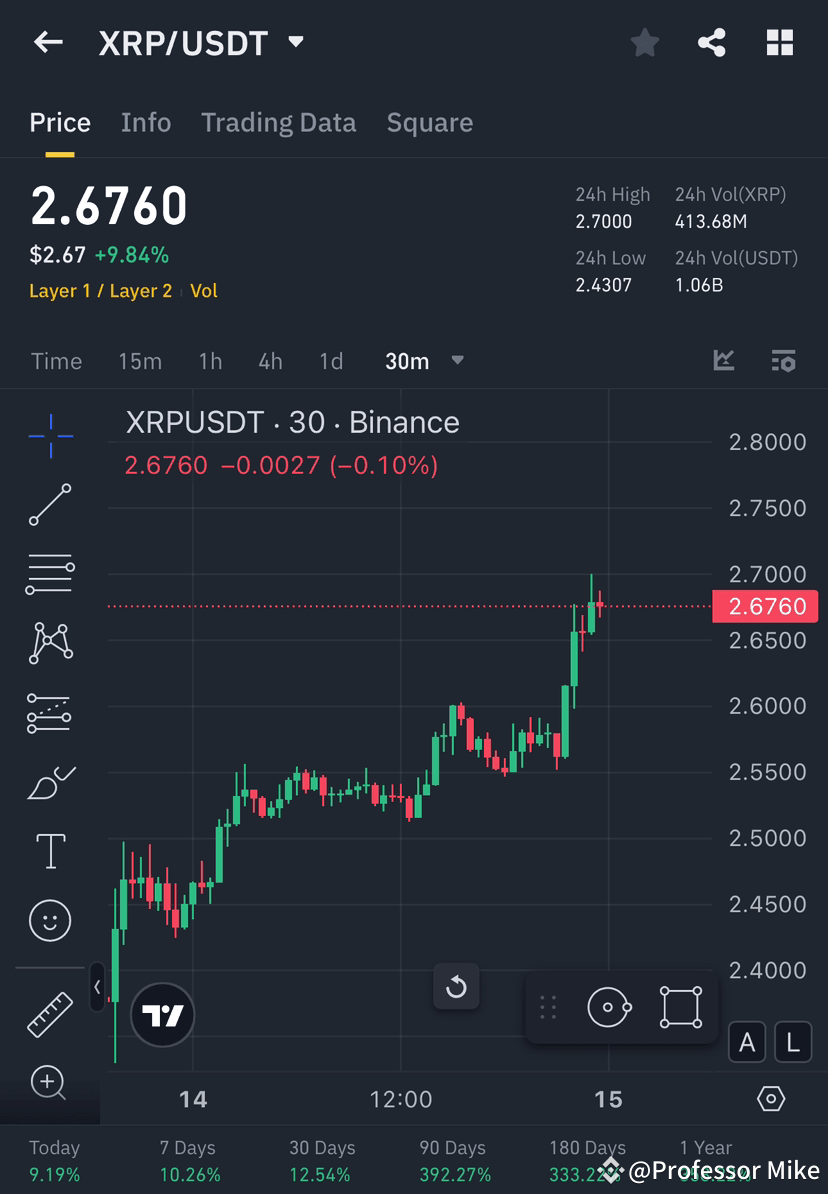Select the ruler measurement tool

[50, 1013]
